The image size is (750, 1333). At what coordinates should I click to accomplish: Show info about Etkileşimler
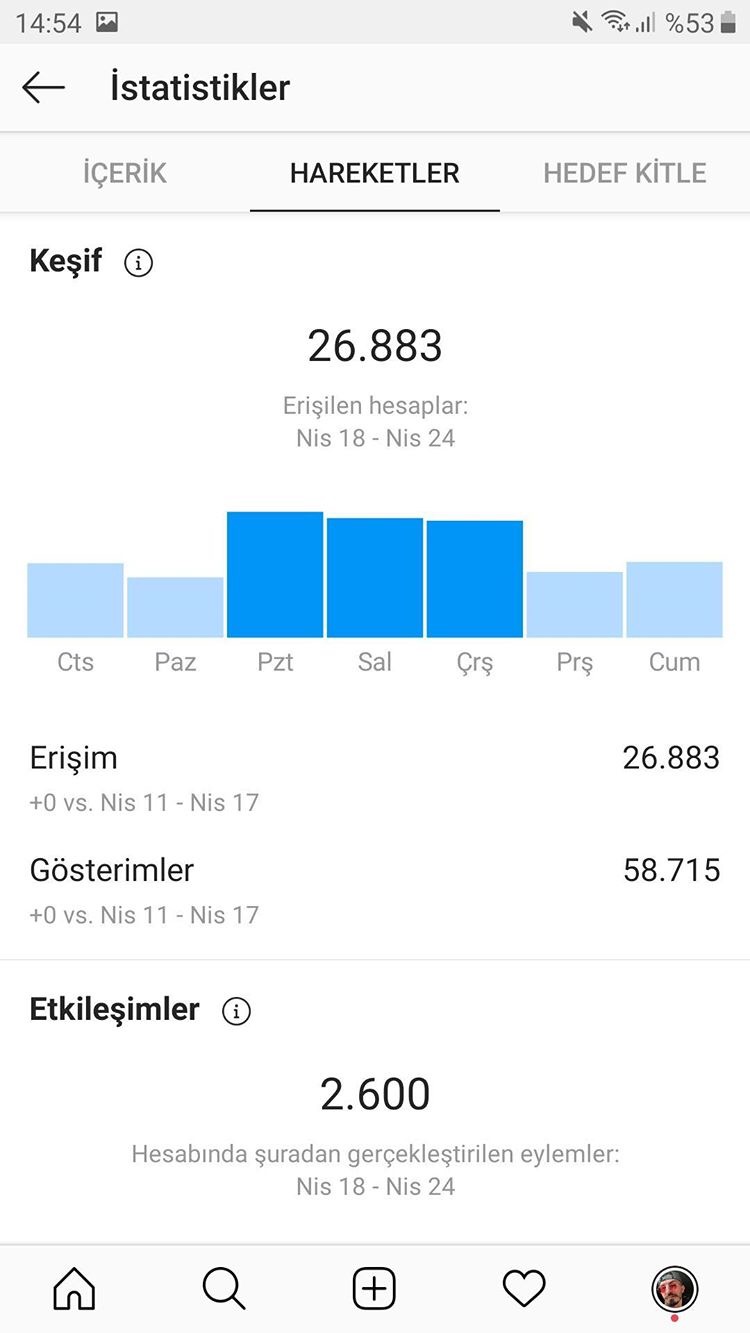pyautogui.click(x=236, y=1011)
